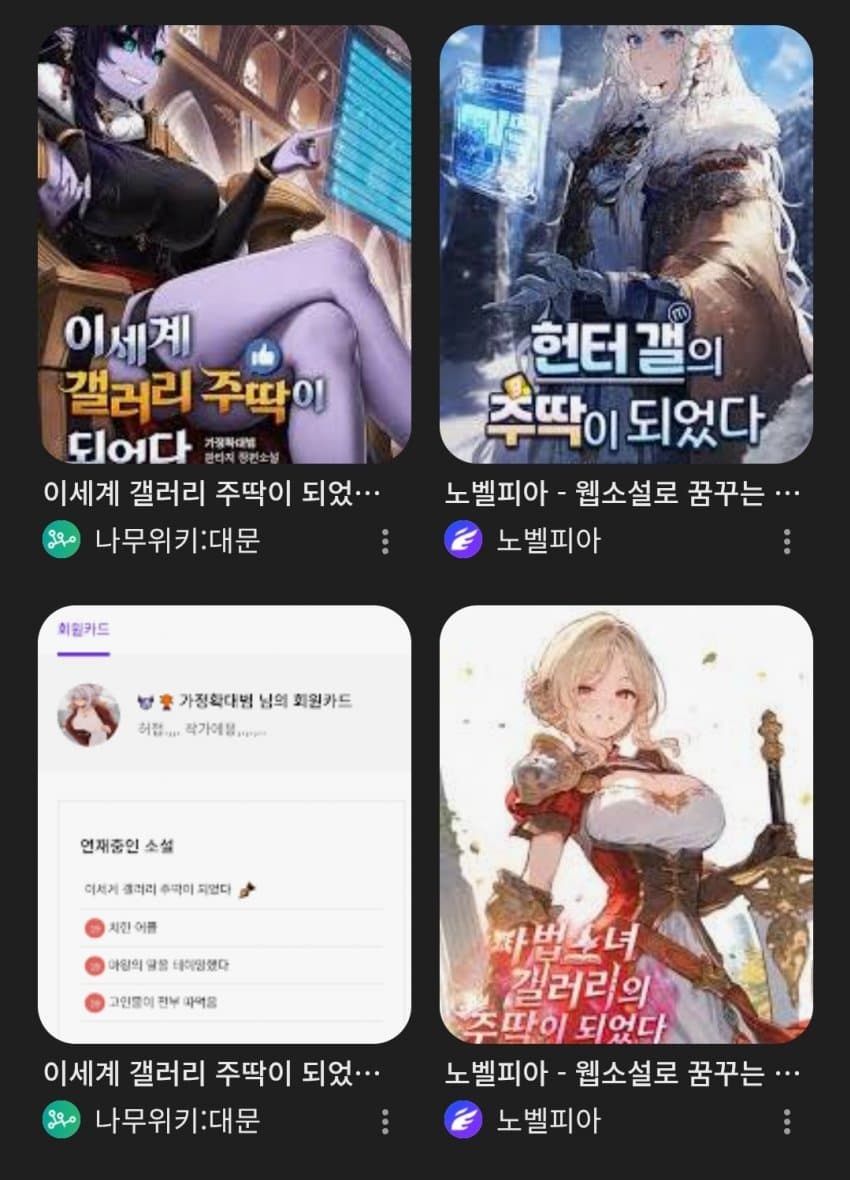The image size is (850, 1180).
Task: Open the 헌터 갤의 주딱이 되었다 cover image
Action: (626, 244)
